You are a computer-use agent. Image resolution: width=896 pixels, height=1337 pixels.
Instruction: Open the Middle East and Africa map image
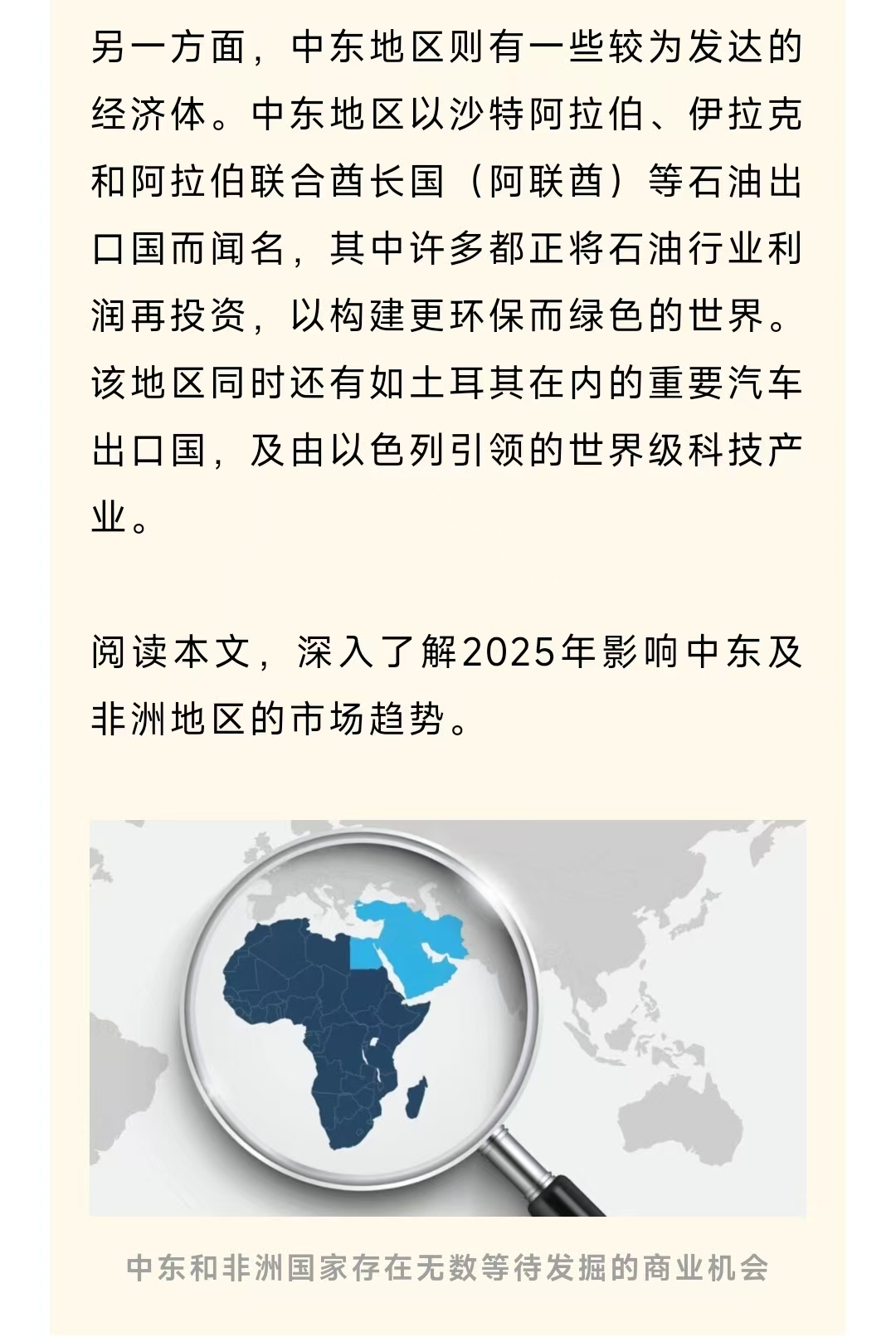447,1017
